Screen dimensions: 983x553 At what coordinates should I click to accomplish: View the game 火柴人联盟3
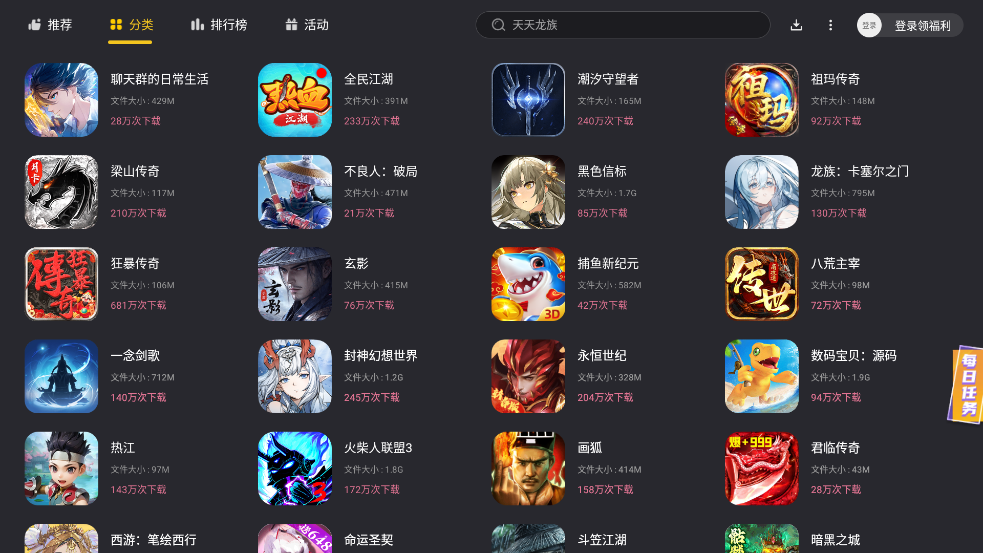[x=295, y=468]
